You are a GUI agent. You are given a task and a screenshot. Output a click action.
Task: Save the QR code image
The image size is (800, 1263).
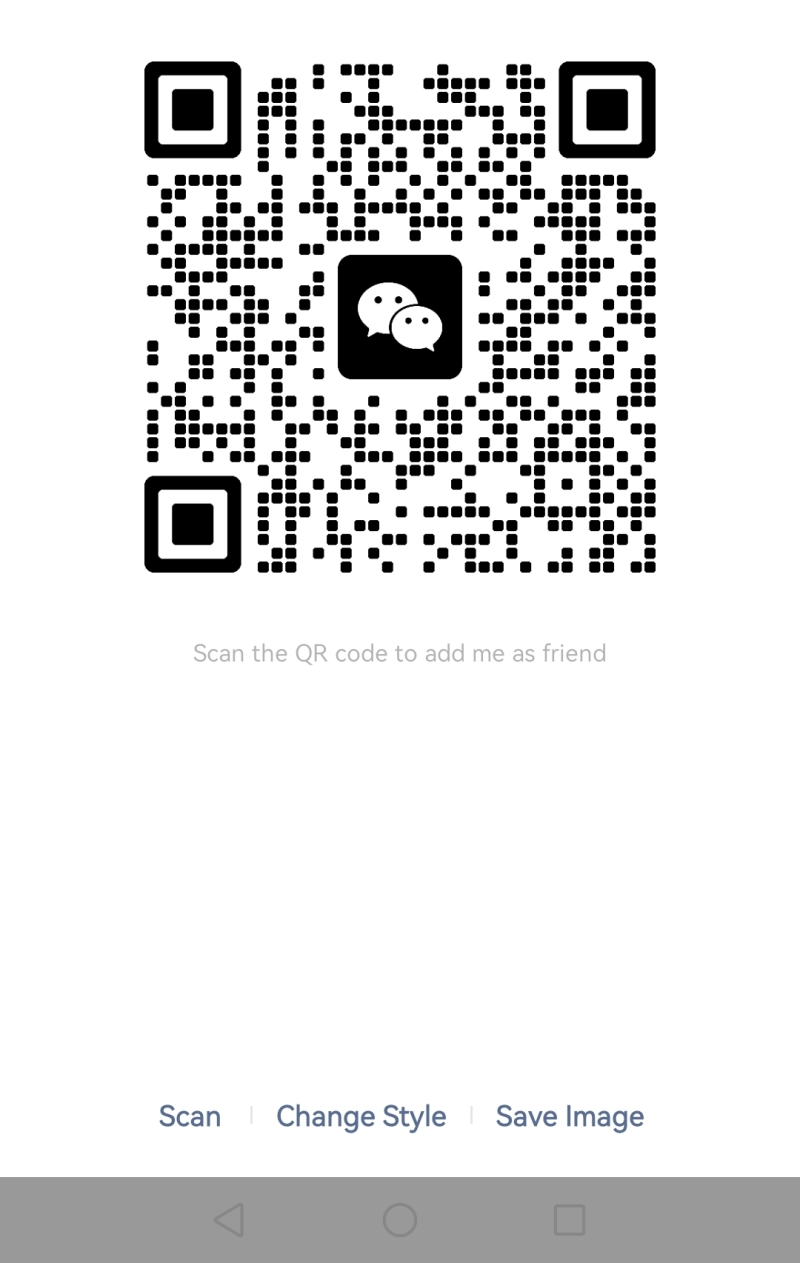[569, 1116]
